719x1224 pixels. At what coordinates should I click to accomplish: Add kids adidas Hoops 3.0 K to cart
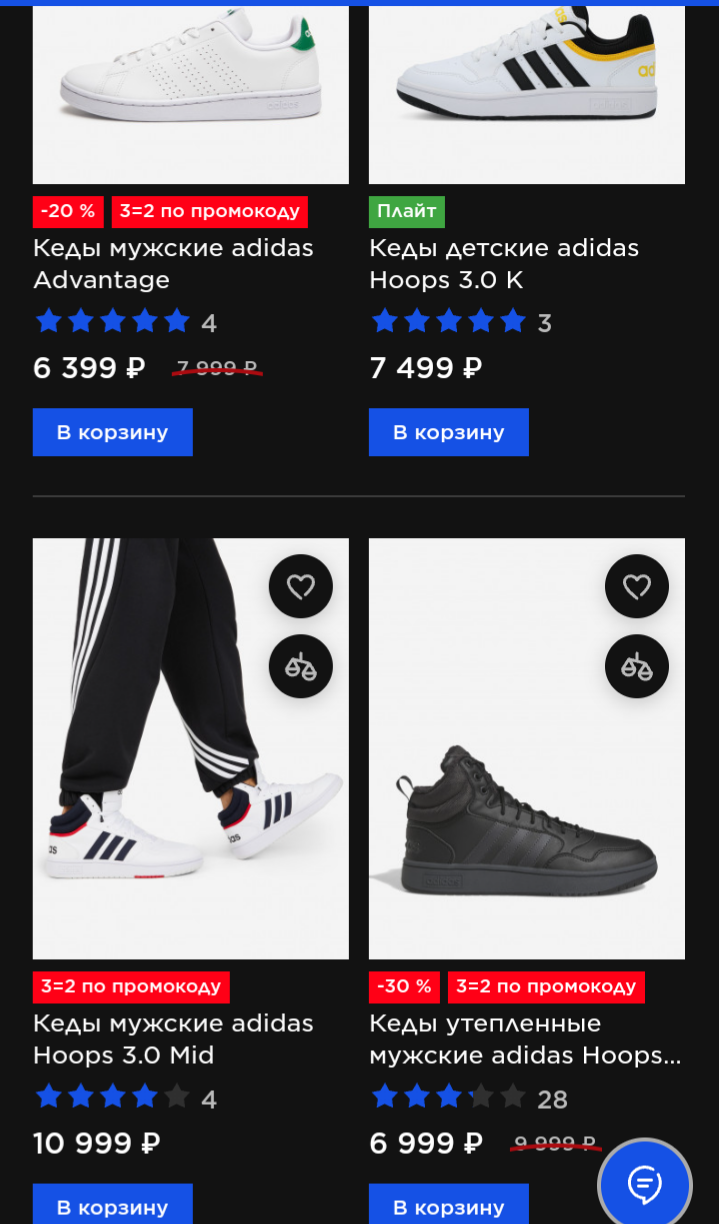pyautogui.click(x=448, y=432)
